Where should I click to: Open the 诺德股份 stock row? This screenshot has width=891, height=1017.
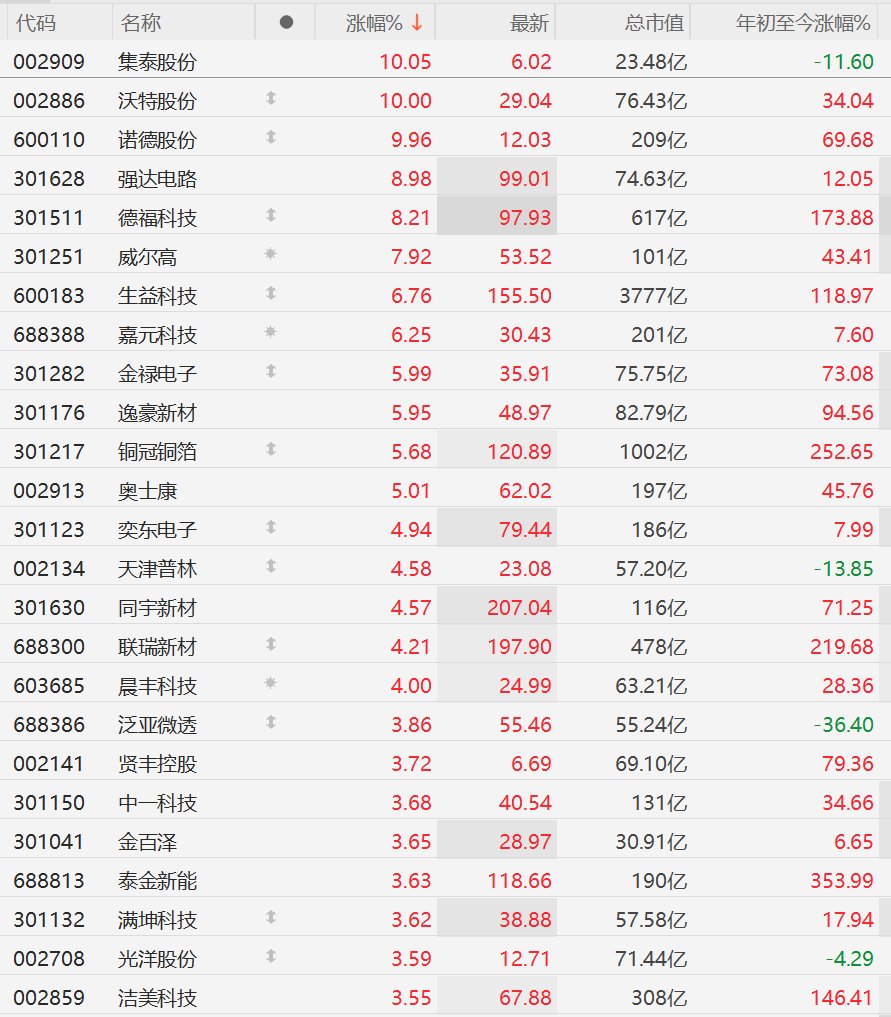click(446, 139)
